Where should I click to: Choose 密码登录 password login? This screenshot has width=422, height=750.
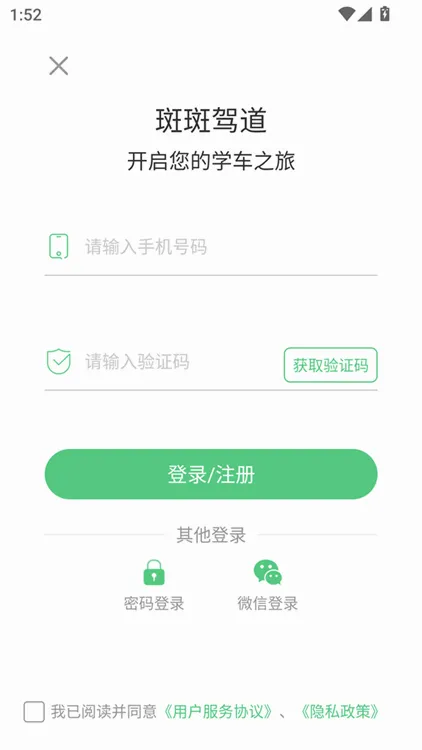tap(154, 585)
